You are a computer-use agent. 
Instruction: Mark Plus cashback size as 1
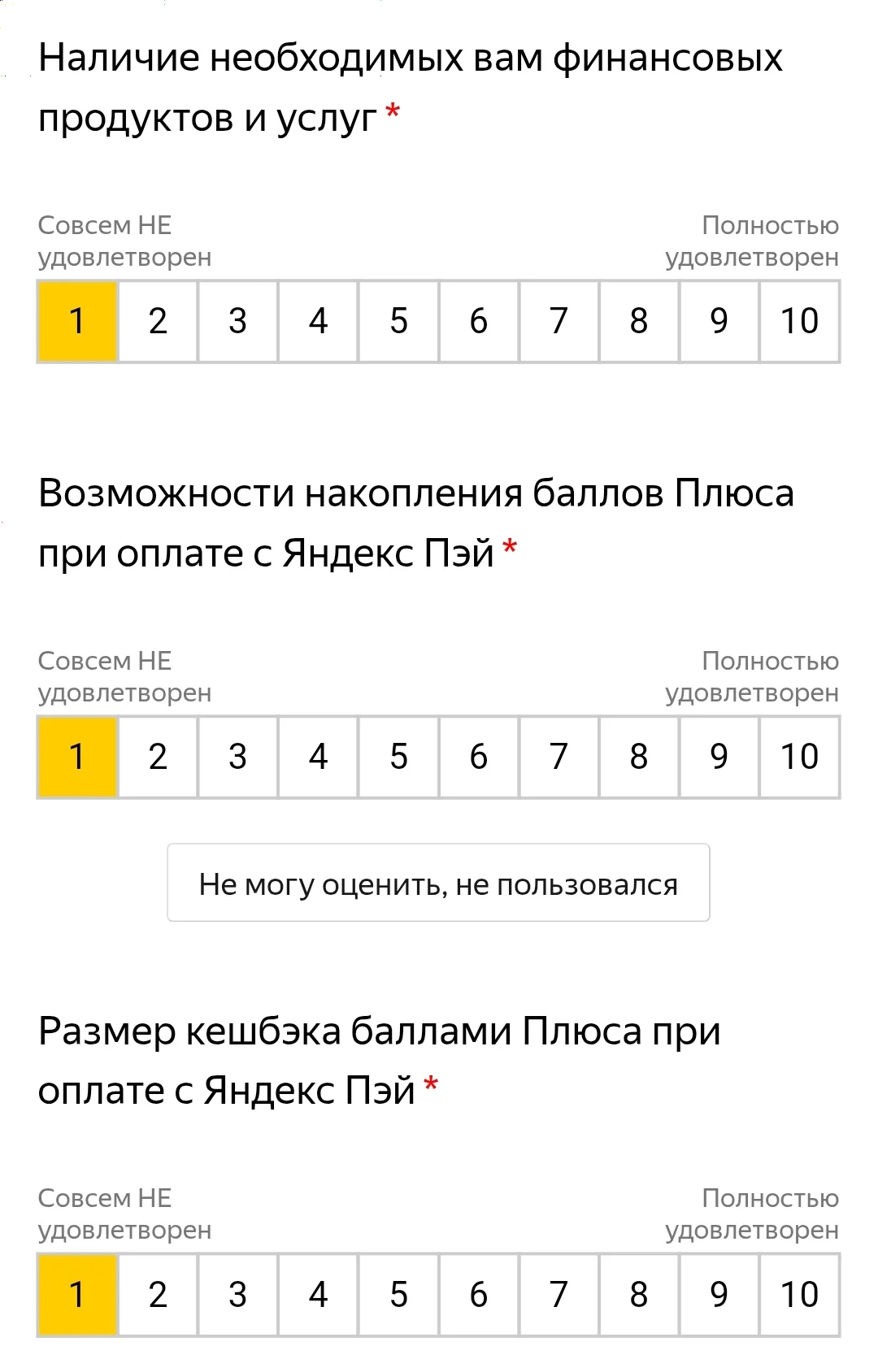point(77,1295)
